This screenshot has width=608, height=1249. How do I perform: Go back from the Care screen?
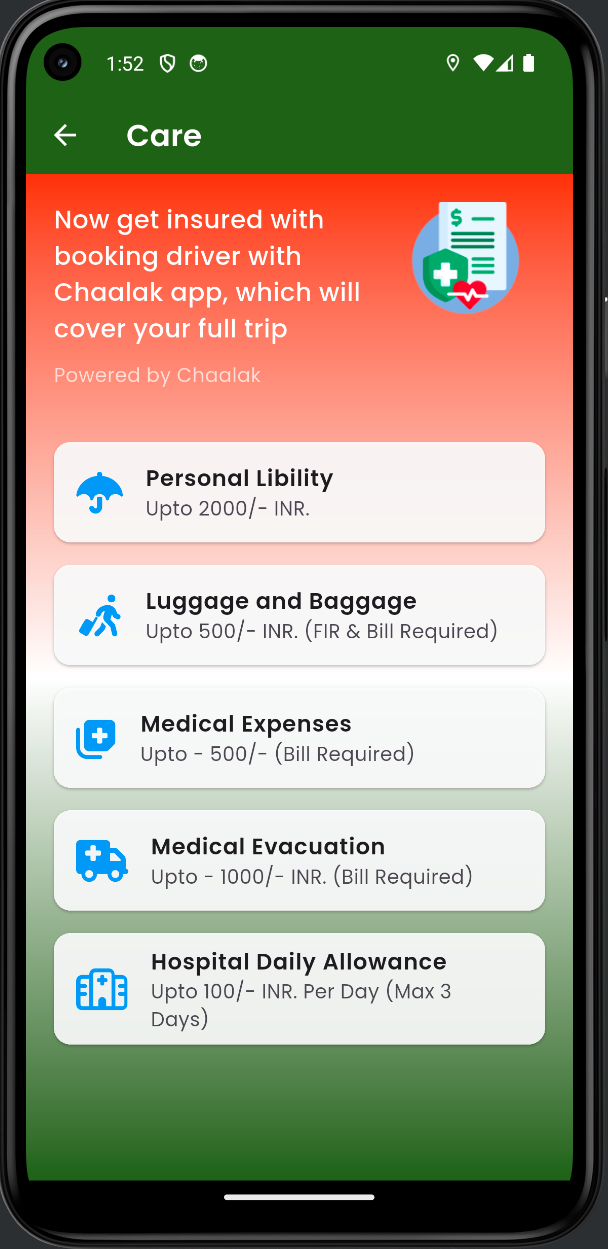pyautogui.click(x=65, y=135)
